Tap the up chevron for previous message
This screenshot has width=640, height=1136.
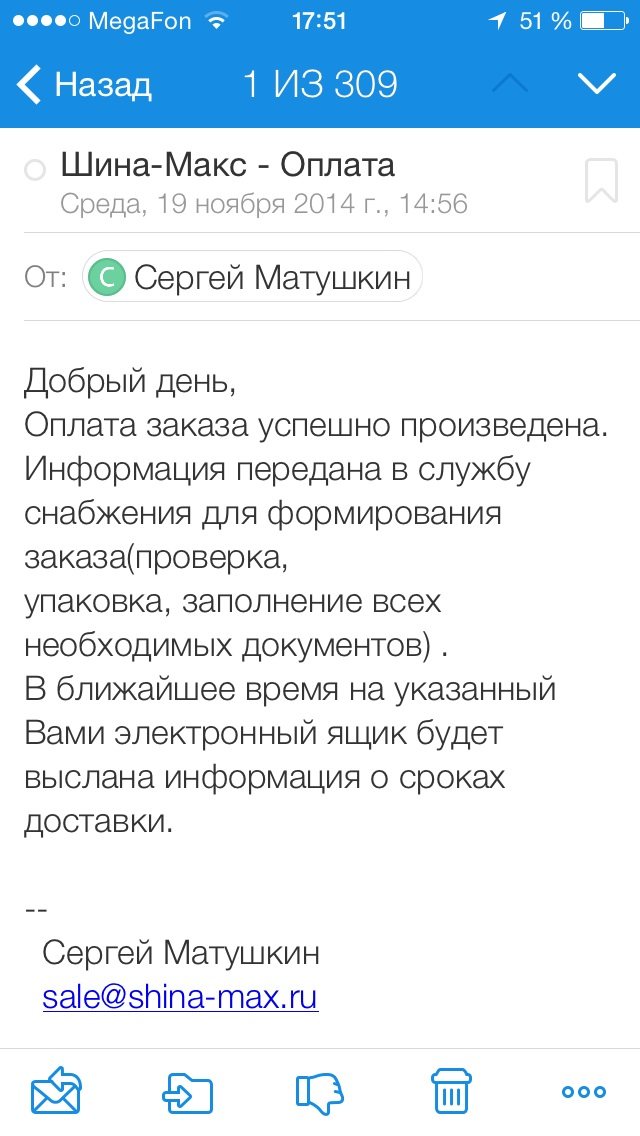click(x=510, y=85)
